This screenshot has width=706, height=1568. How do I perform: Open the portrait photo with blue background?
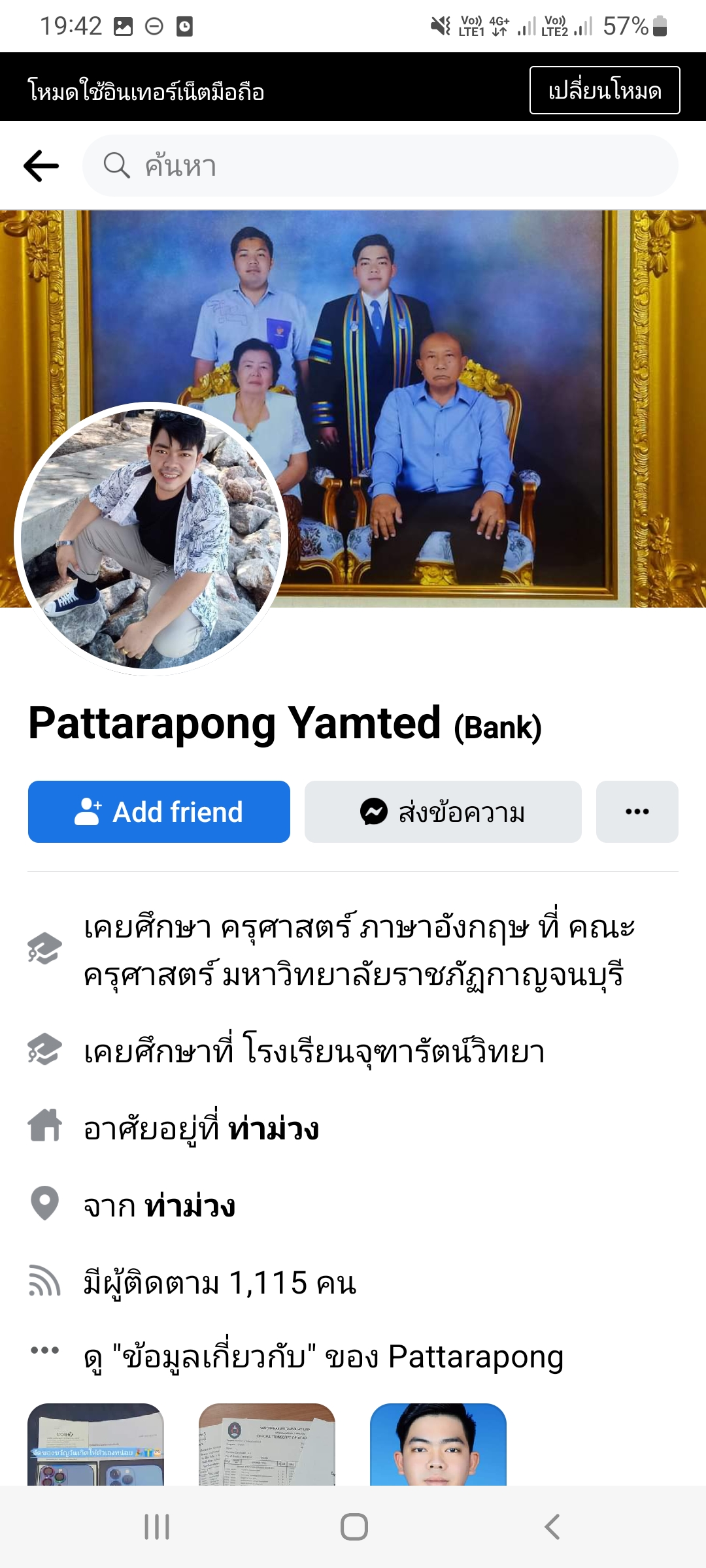click(x=438, y=1445)
